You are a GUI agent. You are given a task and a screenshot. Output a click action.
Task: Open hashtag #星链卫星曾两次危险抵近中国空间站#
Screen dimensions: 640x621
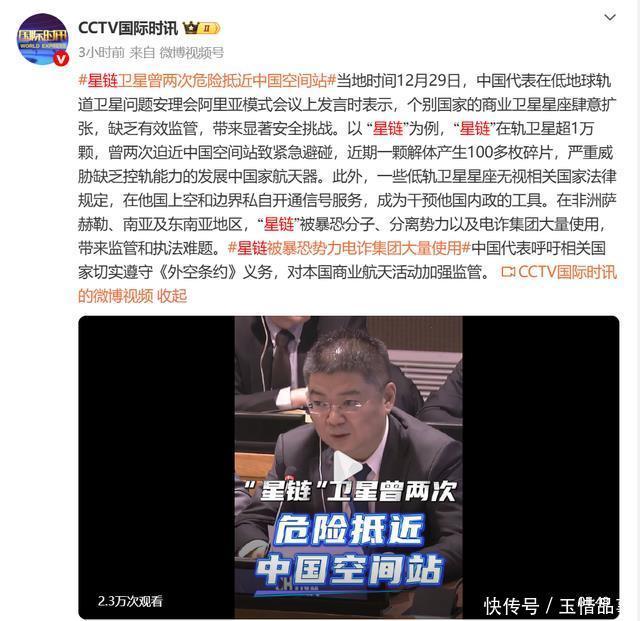click(206, 81)
